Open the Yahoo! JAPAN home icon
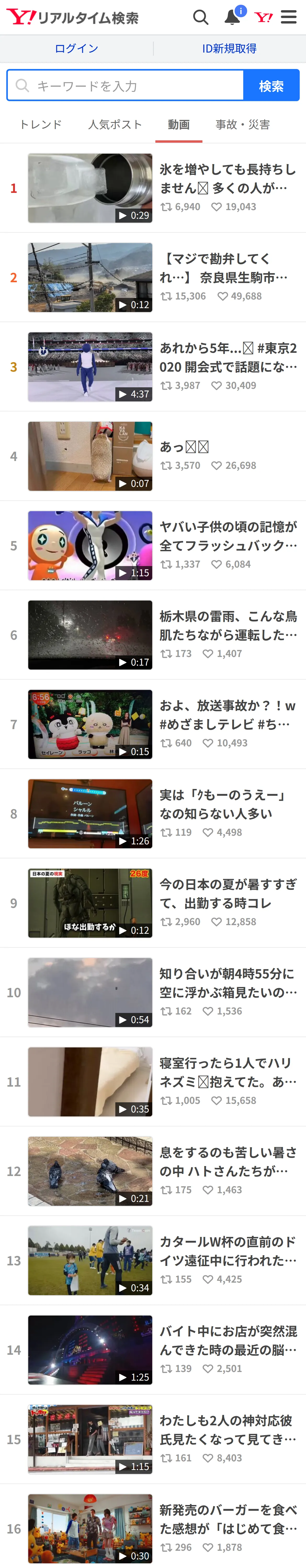306x1568 pixels. (x=263, y=17)
